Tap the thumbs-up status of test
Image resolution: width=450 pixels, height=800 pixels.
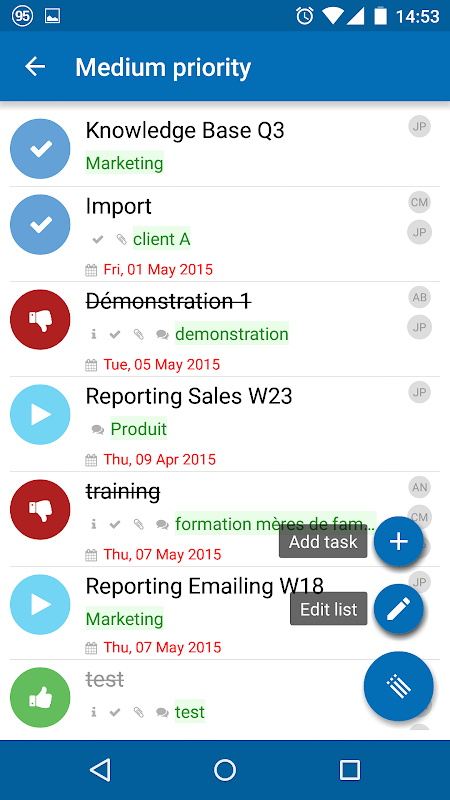pos(40,697)
